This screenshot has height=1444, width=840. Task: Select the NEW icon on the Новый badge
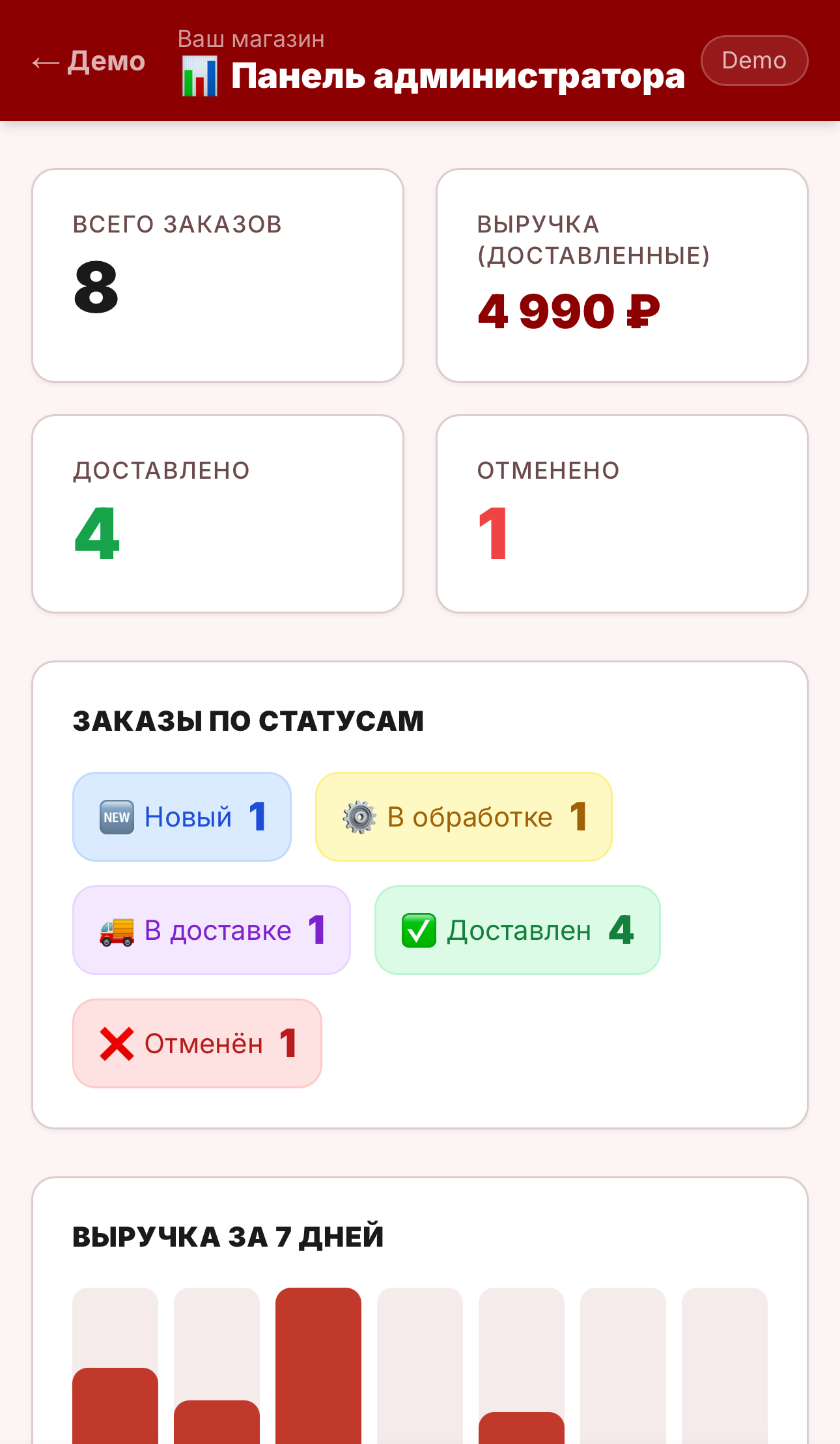[115, 816]
